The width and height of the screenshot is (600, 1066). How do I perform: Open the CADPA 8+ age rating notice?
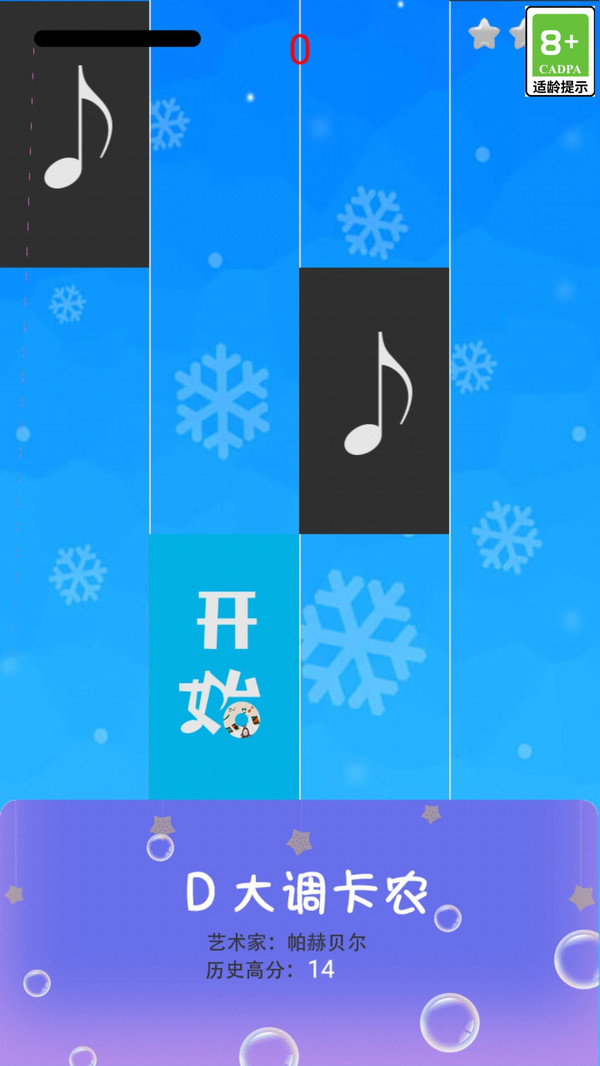pos(560,52)
